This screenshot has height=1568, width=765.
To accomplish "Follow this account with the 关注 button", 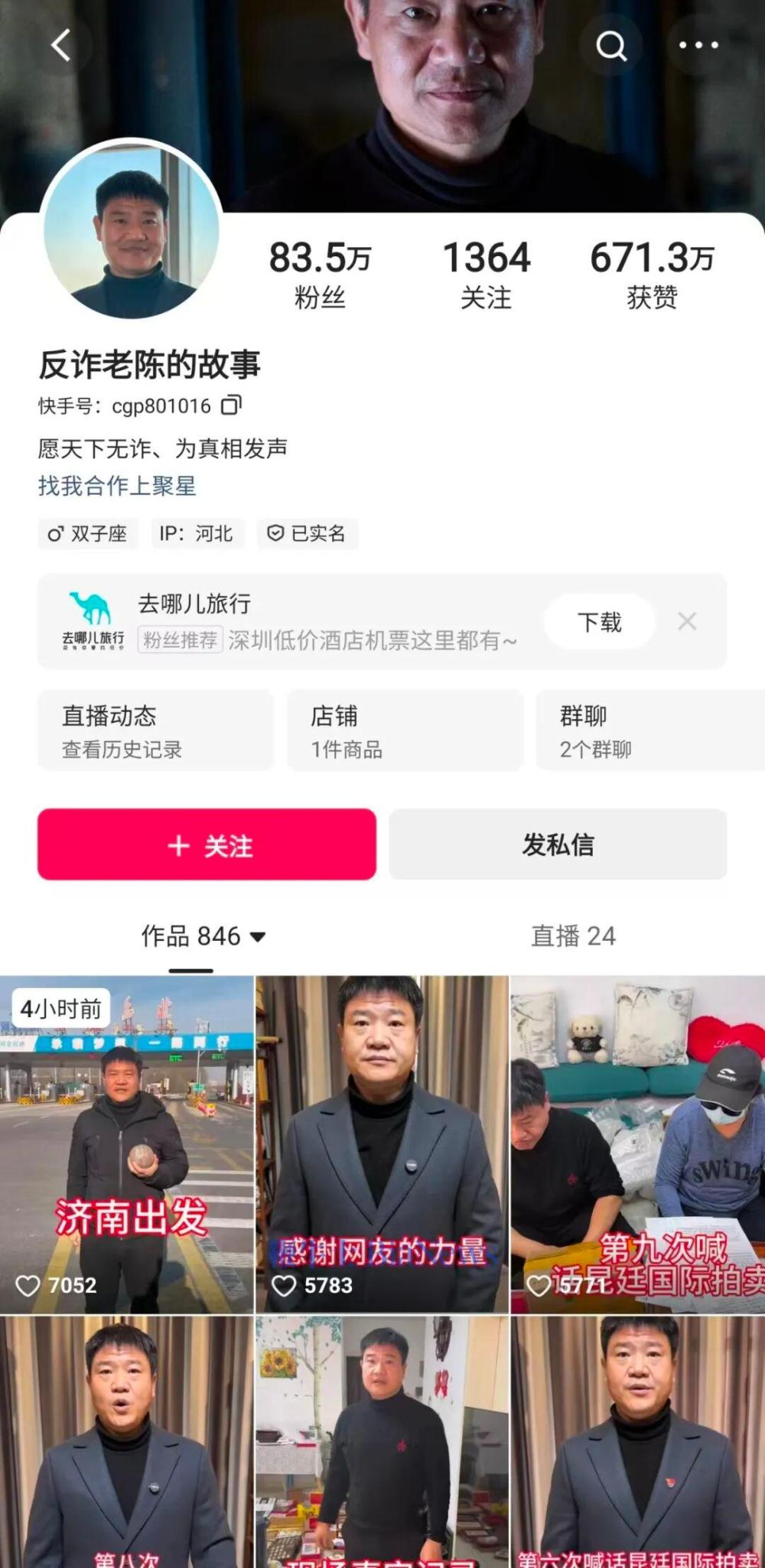I will [207, 844].
